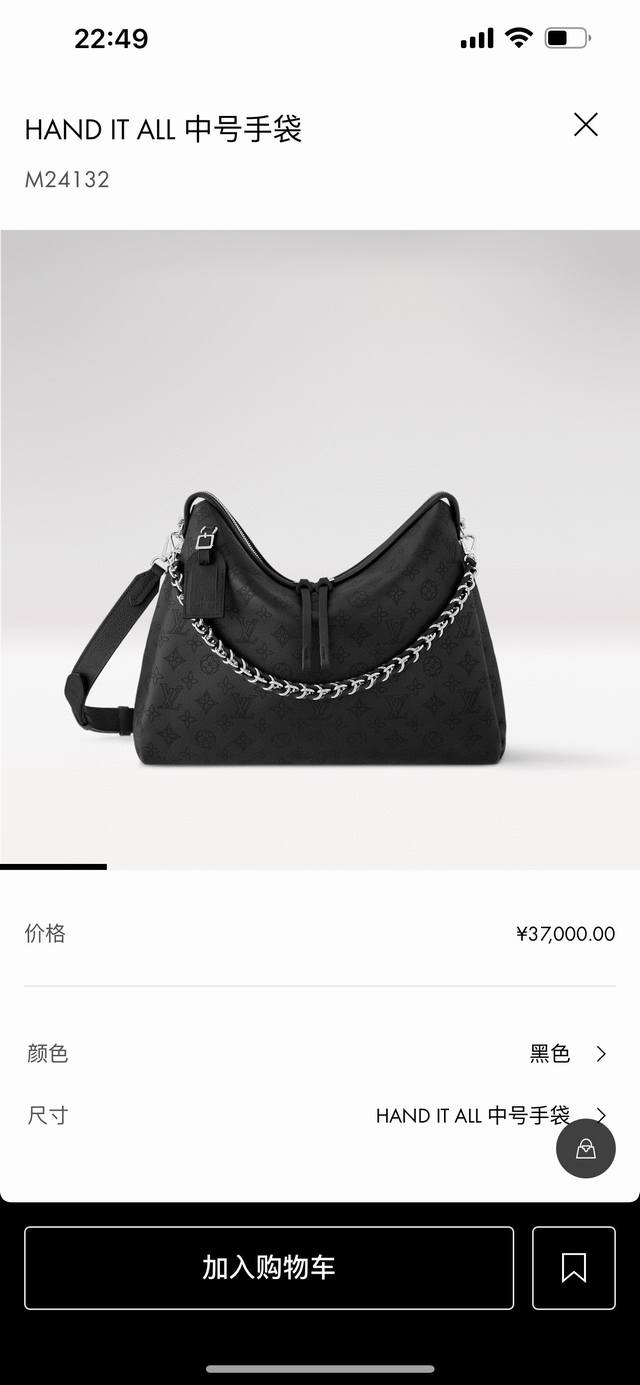Add the handbag to the shopping cart
640x1385 pixels.
click(269, 1267)
